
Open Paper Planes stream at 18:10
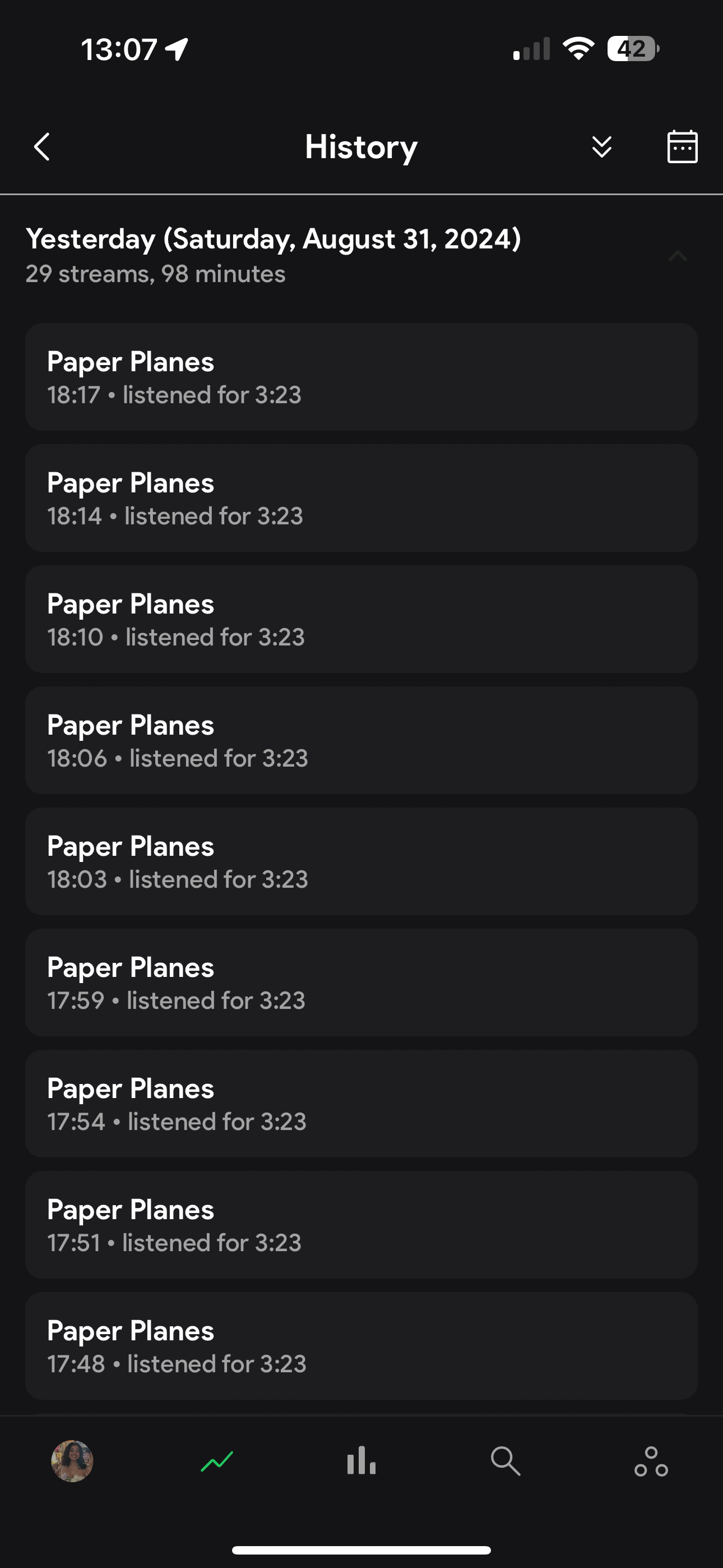(x=361, y=619)
